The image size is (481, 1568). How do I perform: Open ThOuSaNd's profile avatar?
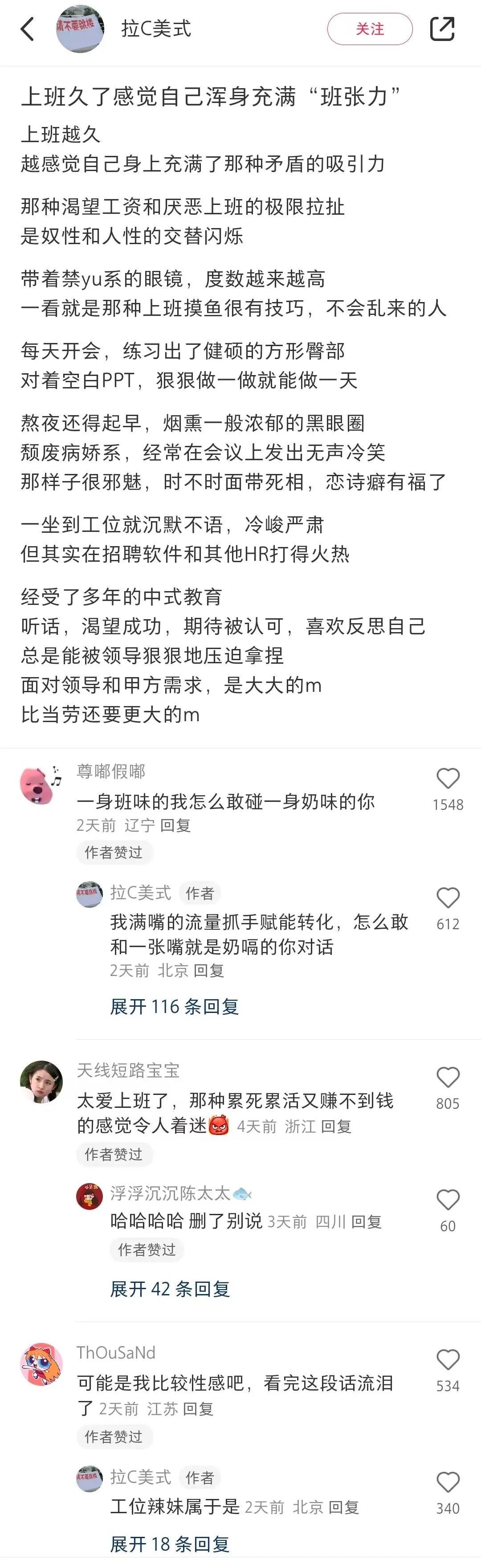pos(41,1364)
